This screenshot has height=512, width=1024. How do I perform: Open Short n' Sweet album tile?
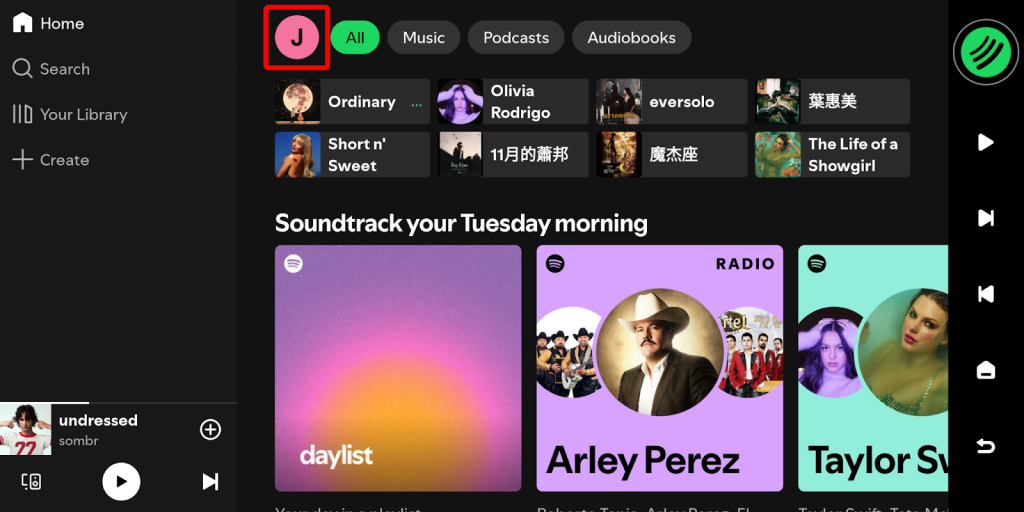352,155
